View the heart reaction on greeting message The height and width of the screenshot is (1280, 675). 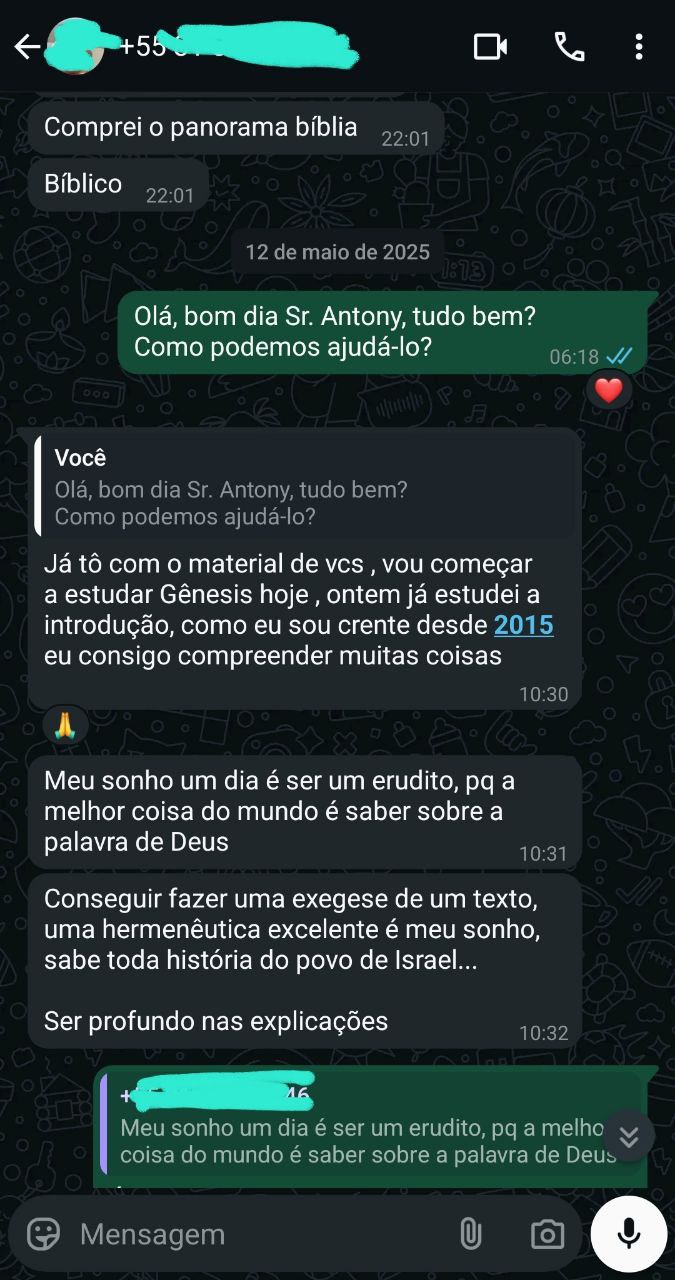609,390
